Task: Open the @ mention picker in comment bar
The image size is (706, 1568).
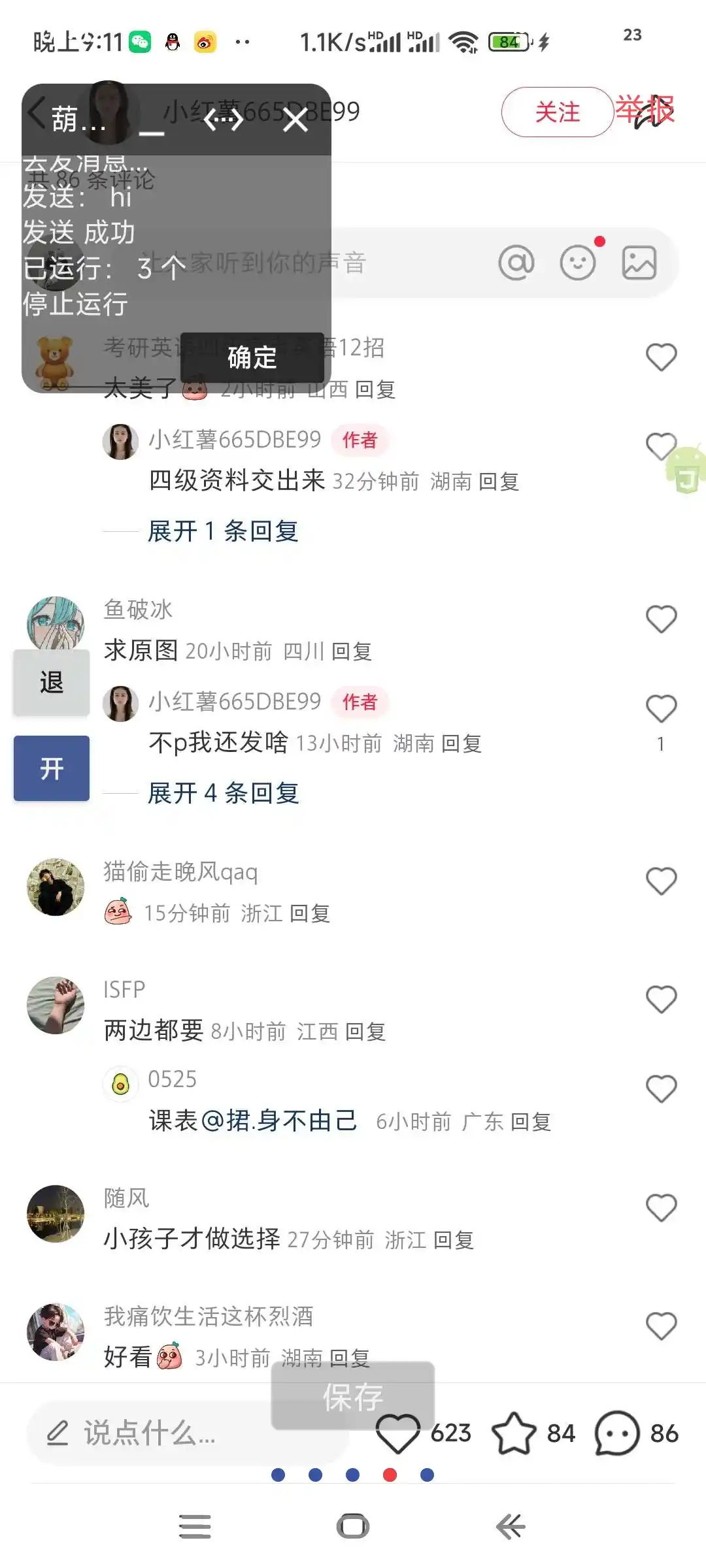Action: coord(517,262)
